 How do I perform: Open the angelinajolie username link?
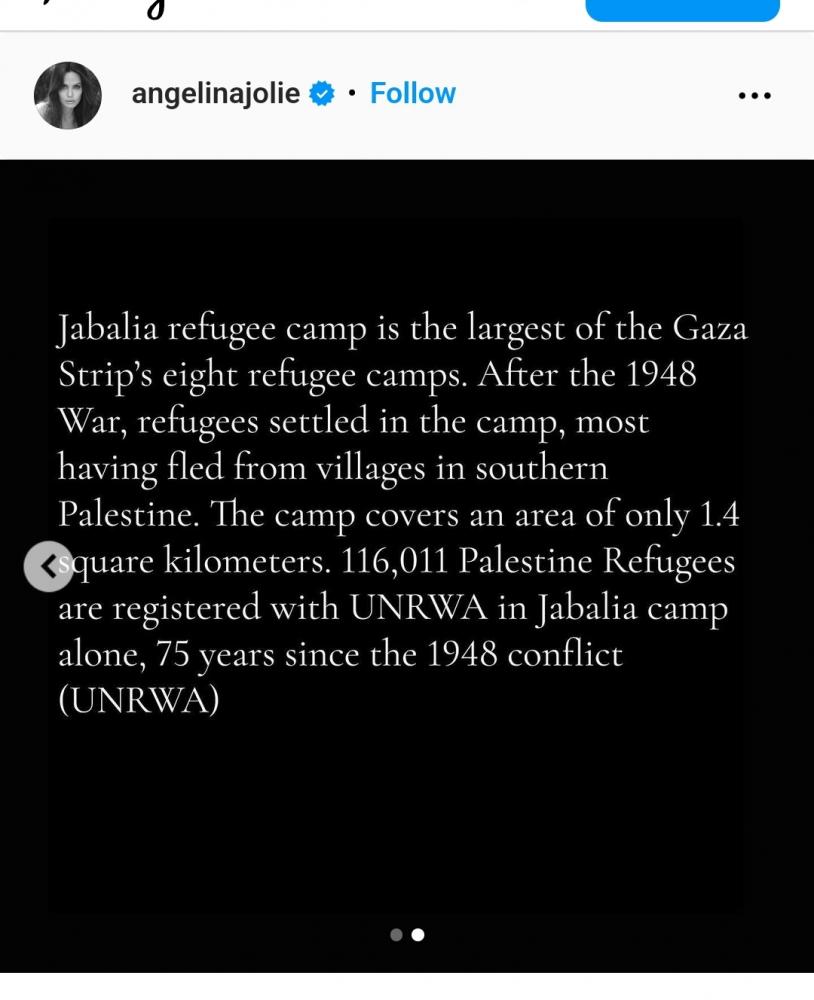[215, 94]
